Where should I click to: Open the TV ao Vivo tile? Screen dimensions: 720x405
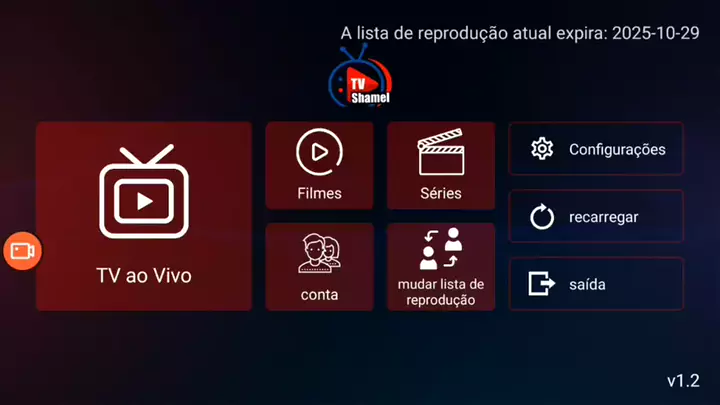click(144, 216)
